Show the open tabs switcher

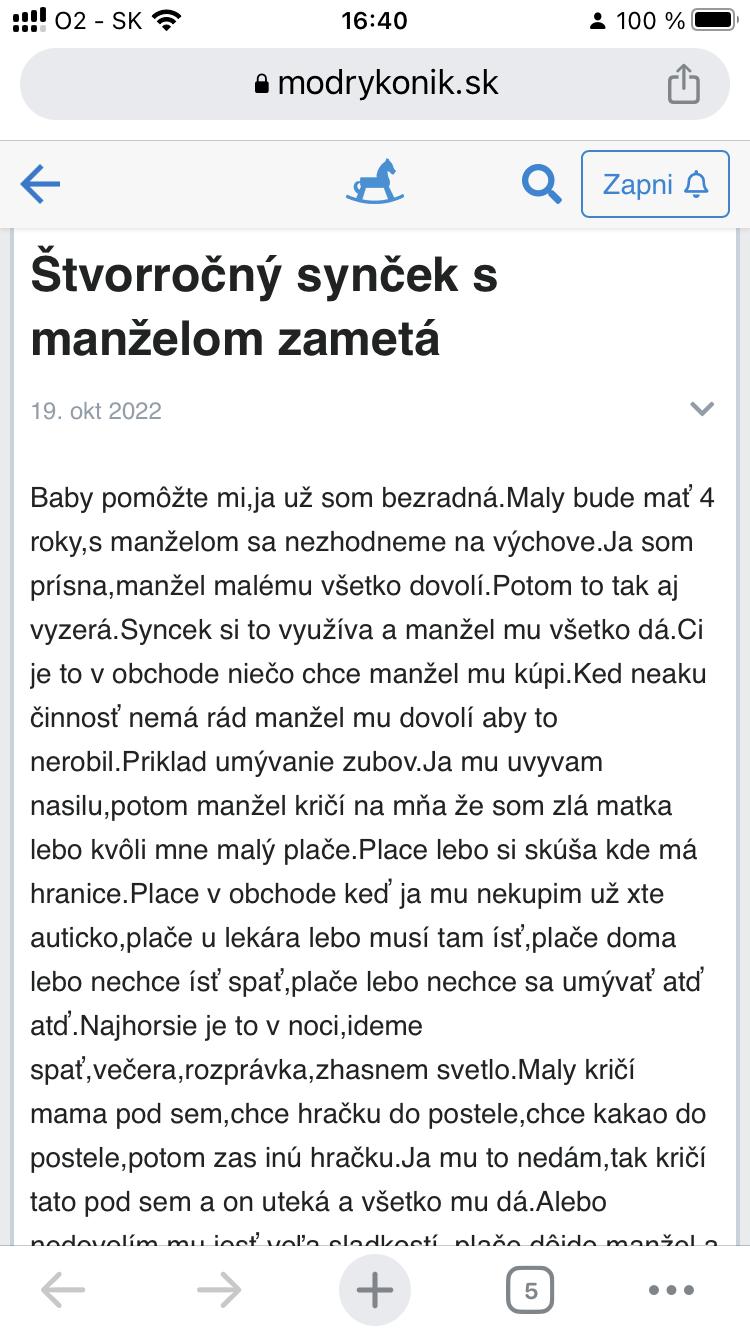[530, 1290]
